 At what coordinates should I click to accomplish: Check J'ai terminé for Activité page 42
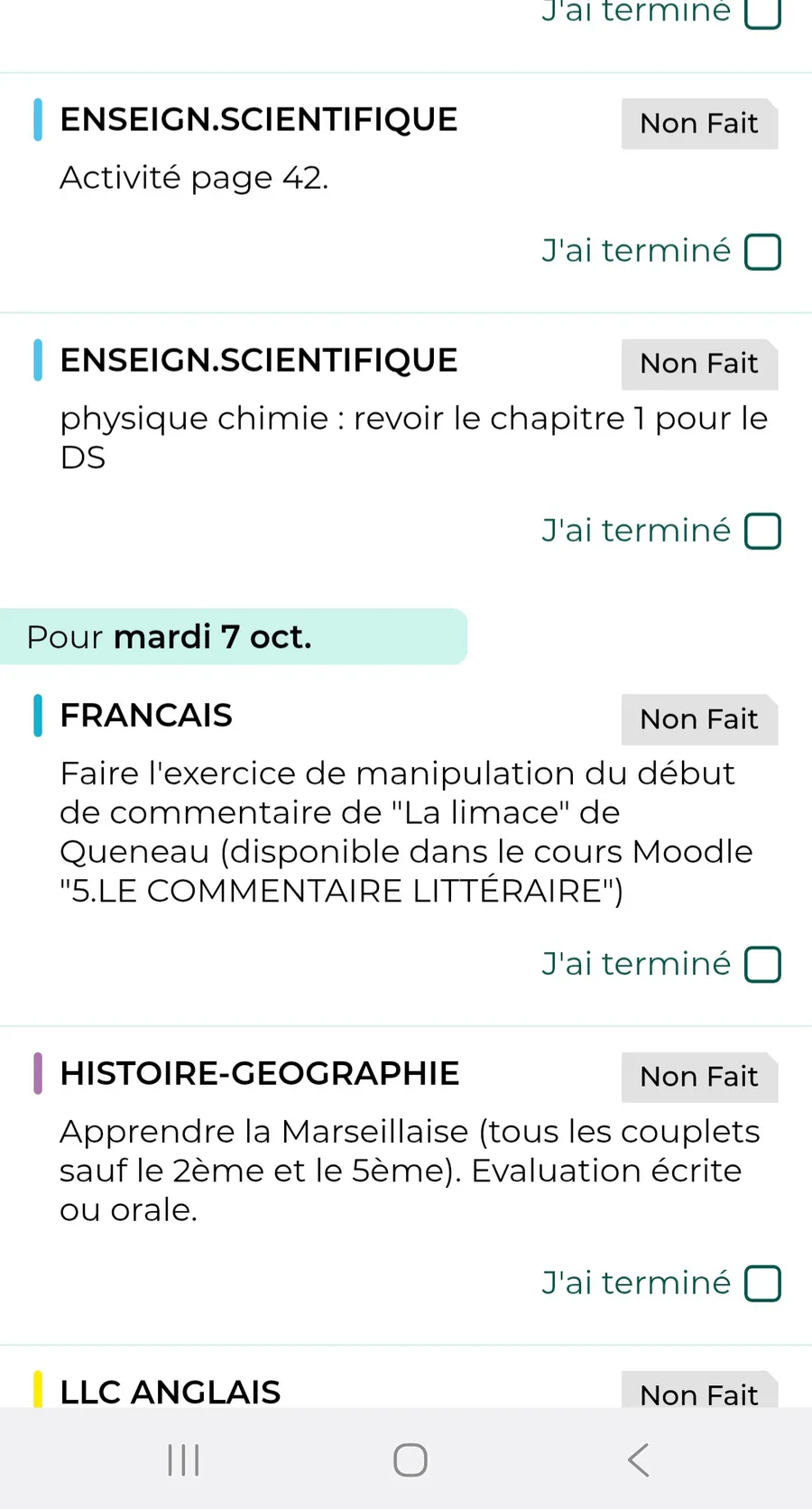coord(762,252)
